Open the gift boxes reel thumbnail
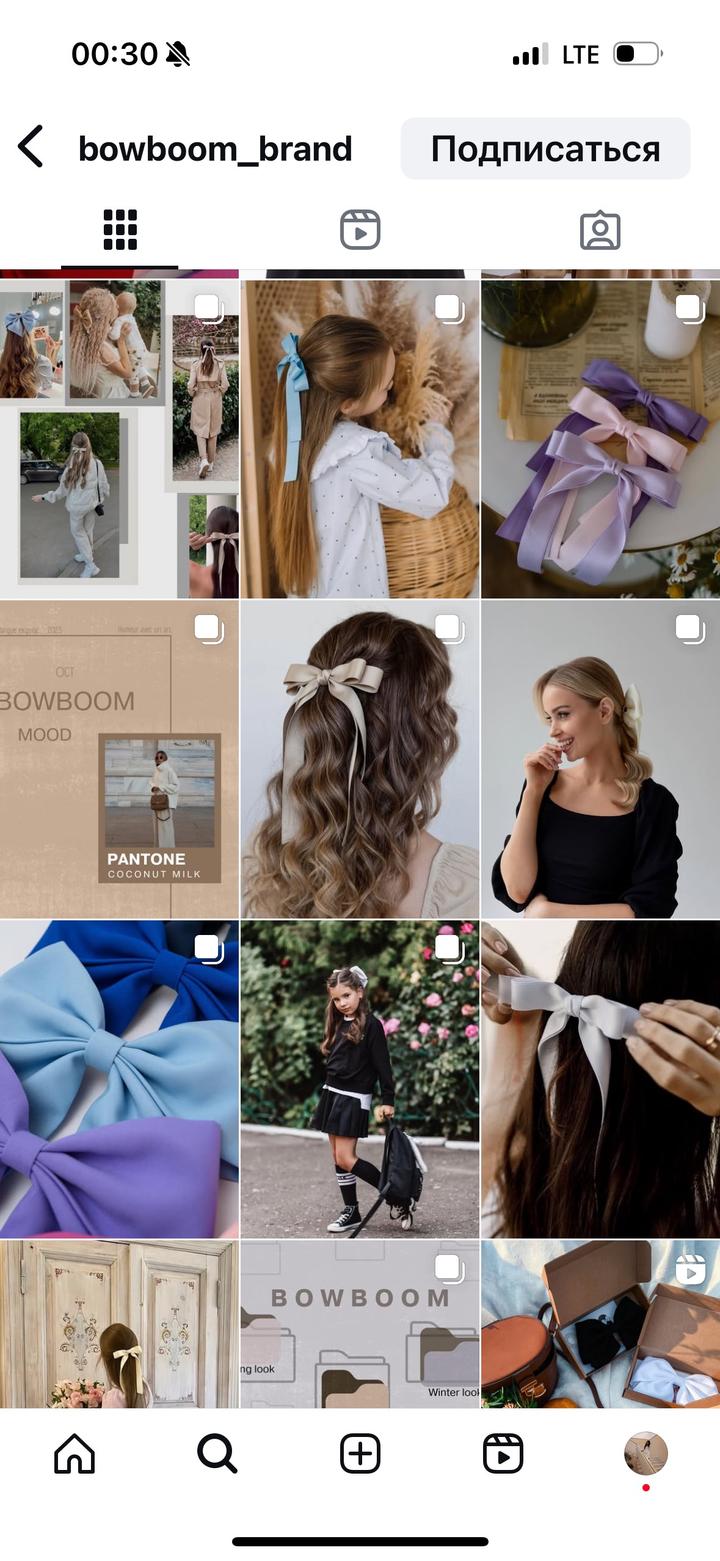The image size is (720, 1561). [600, 1323]
